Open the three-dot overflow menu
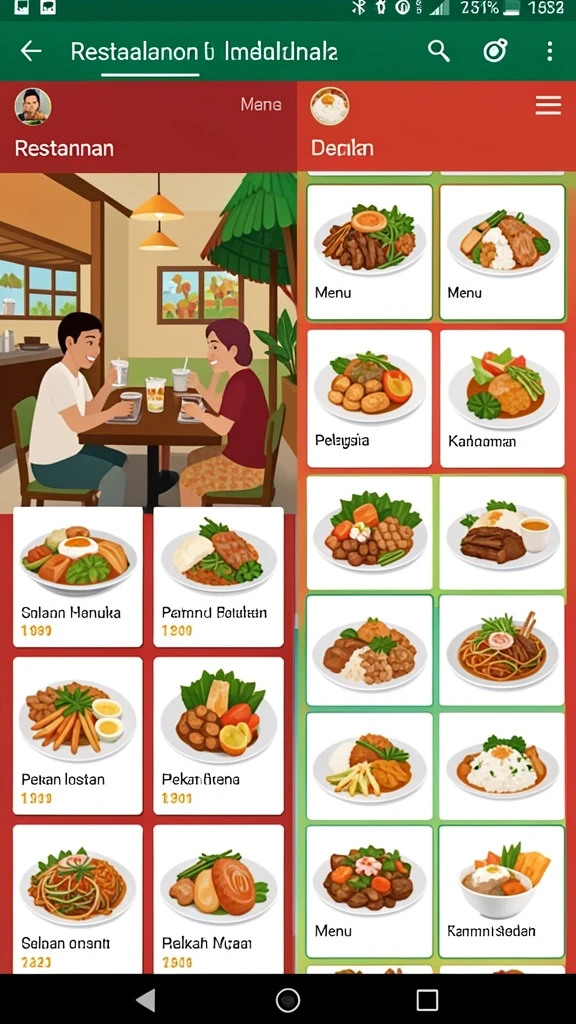This screenshot has width=576, height=1024. click(550, 51)
